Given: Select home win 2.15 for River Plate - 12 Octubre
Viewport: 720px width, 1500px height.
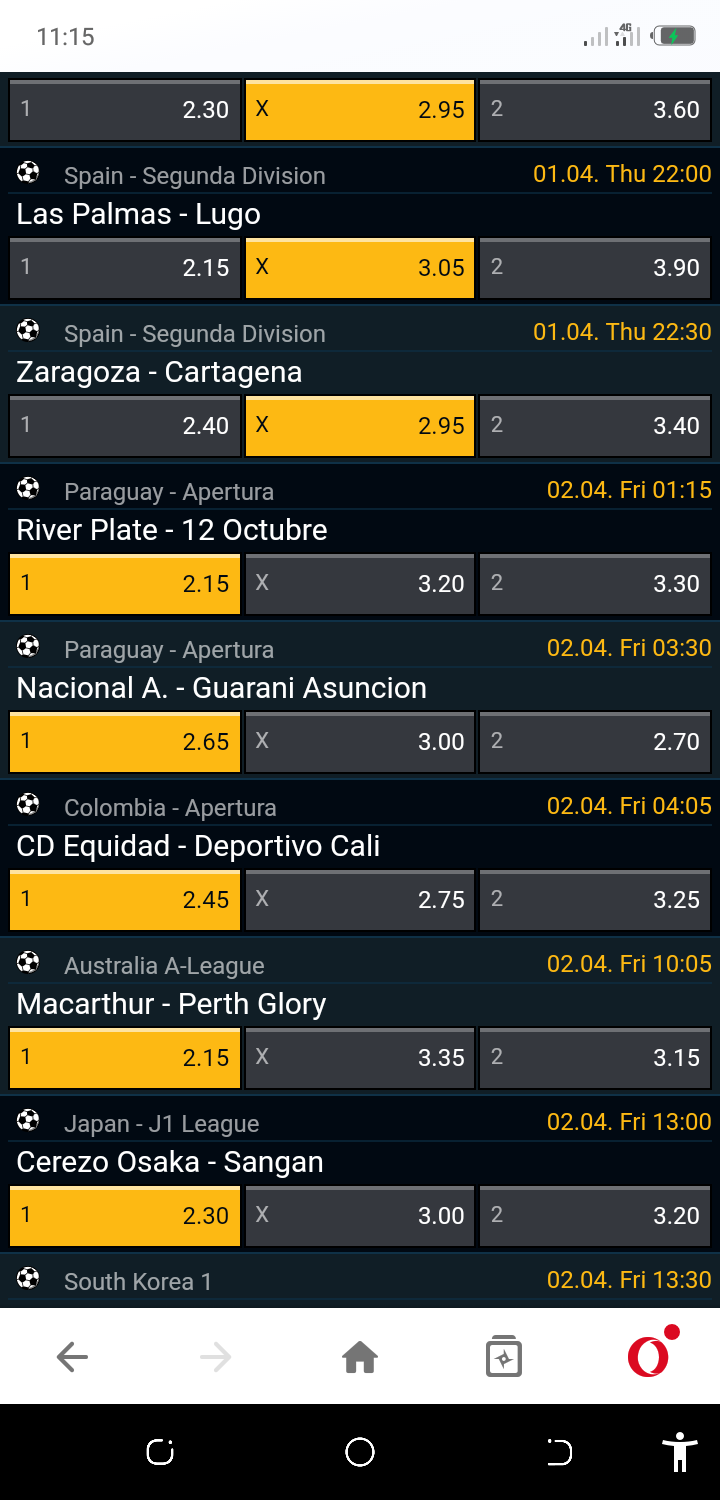Looking at the screenshot, I should pos(125,584).
